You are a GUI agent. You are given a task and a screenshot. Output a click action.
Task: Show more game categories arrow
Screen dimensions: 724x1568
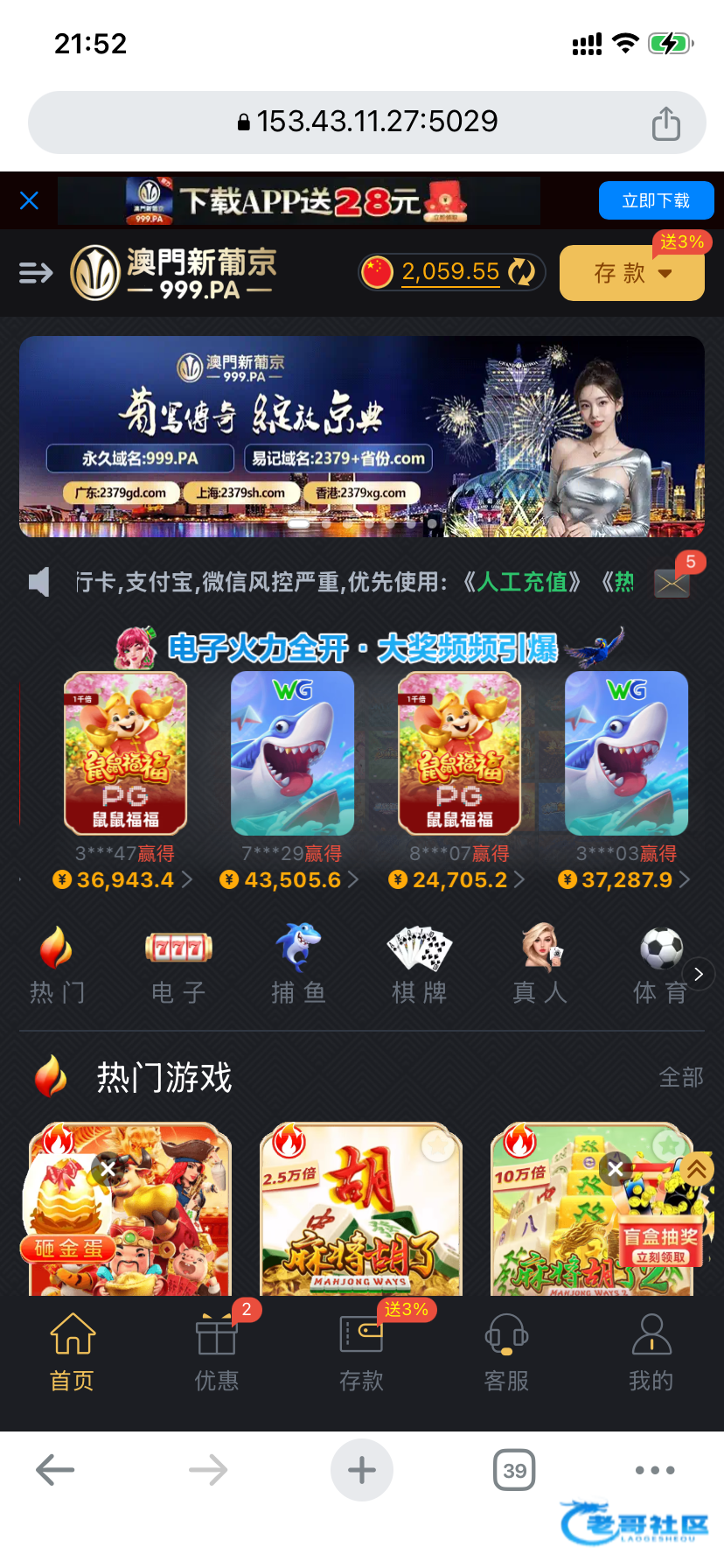click(x=698, y=974)
